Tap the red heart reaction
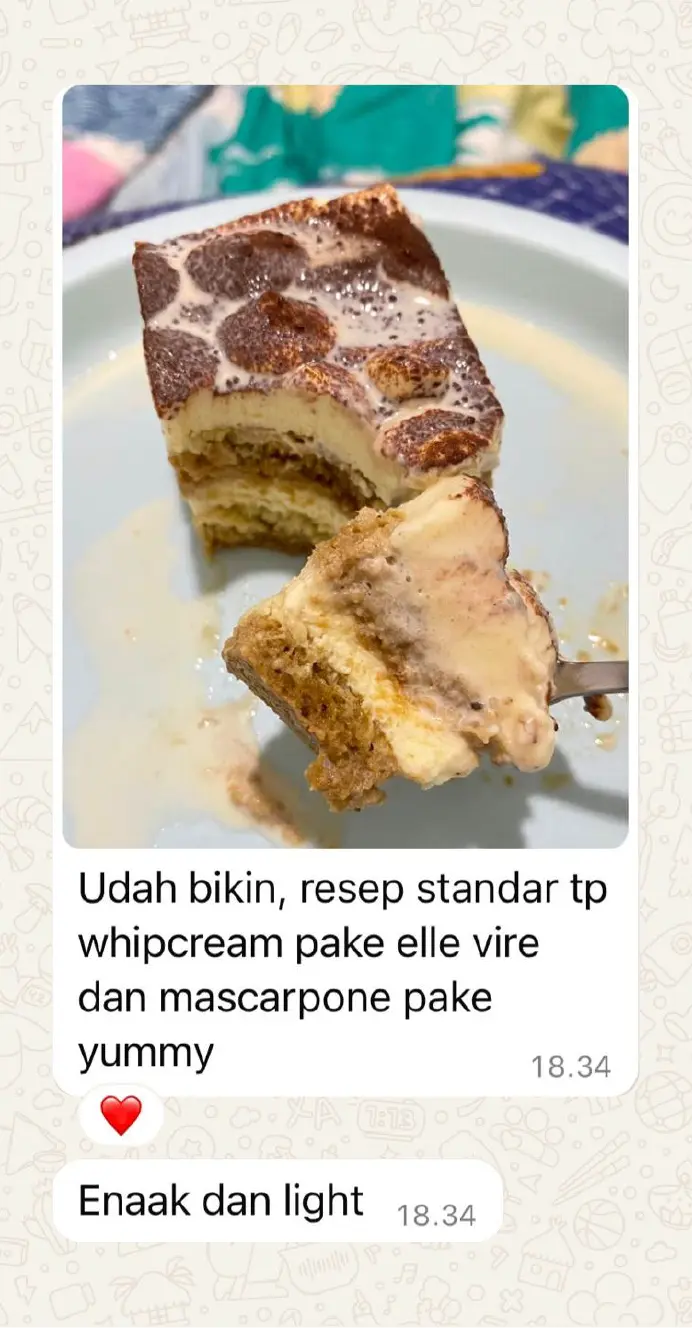The width and height of the screenshot is (692, 1328). (x=121, y=1115)
